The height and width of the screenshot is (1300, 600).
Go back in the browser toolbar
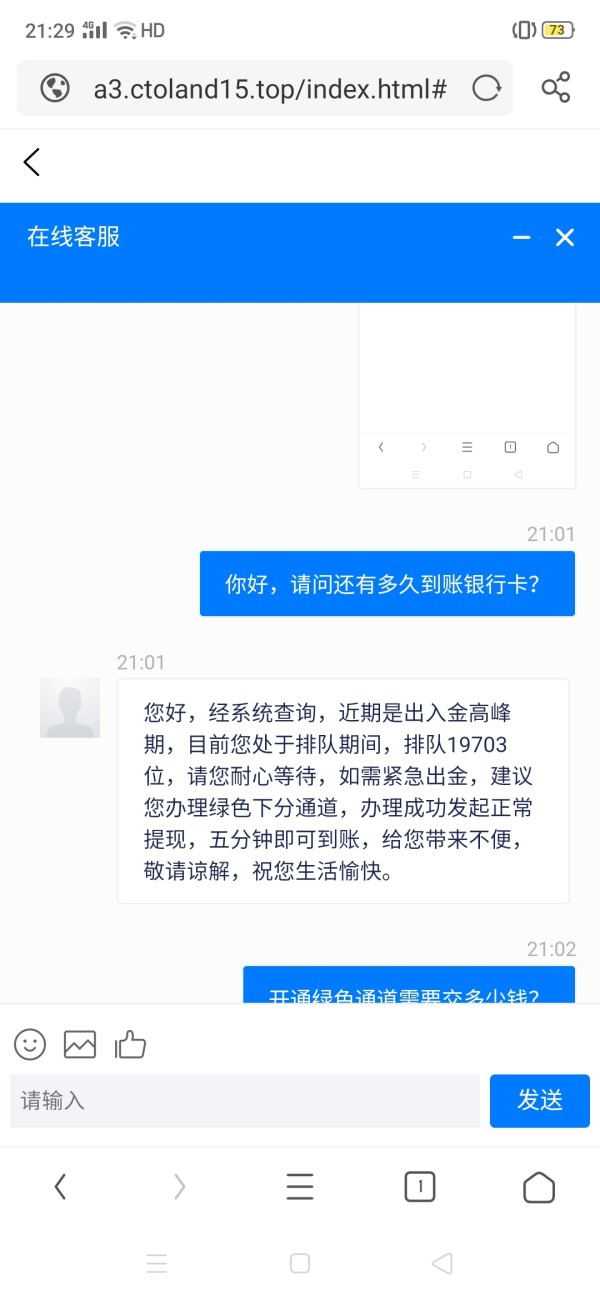[60, 1187]
